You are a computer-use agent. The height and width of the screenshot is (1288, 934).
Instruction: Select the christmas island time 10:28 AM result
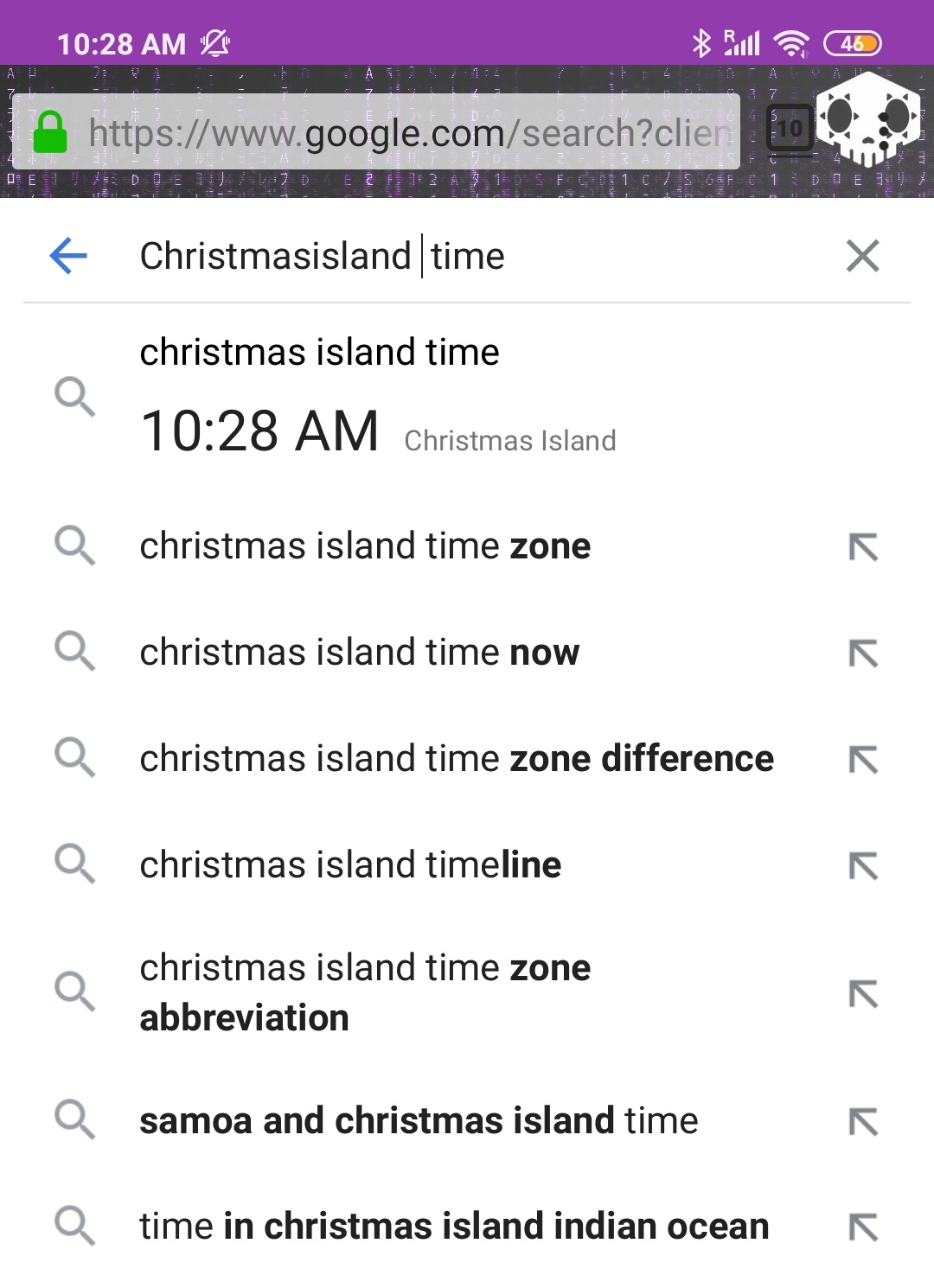pos(377,398)
